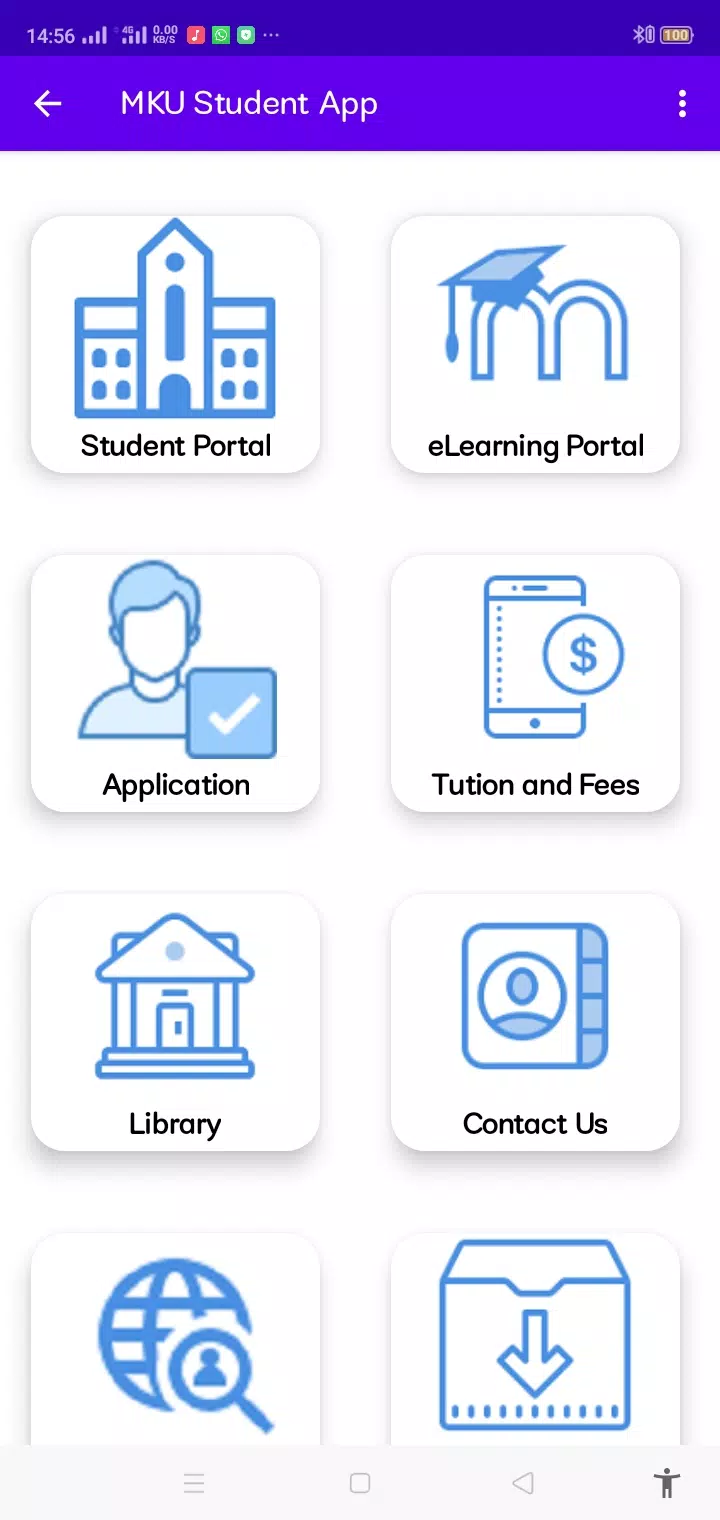Screen dimensions: 720x1520
Task: Visit the Library tile
Action: click(176, 1022)
